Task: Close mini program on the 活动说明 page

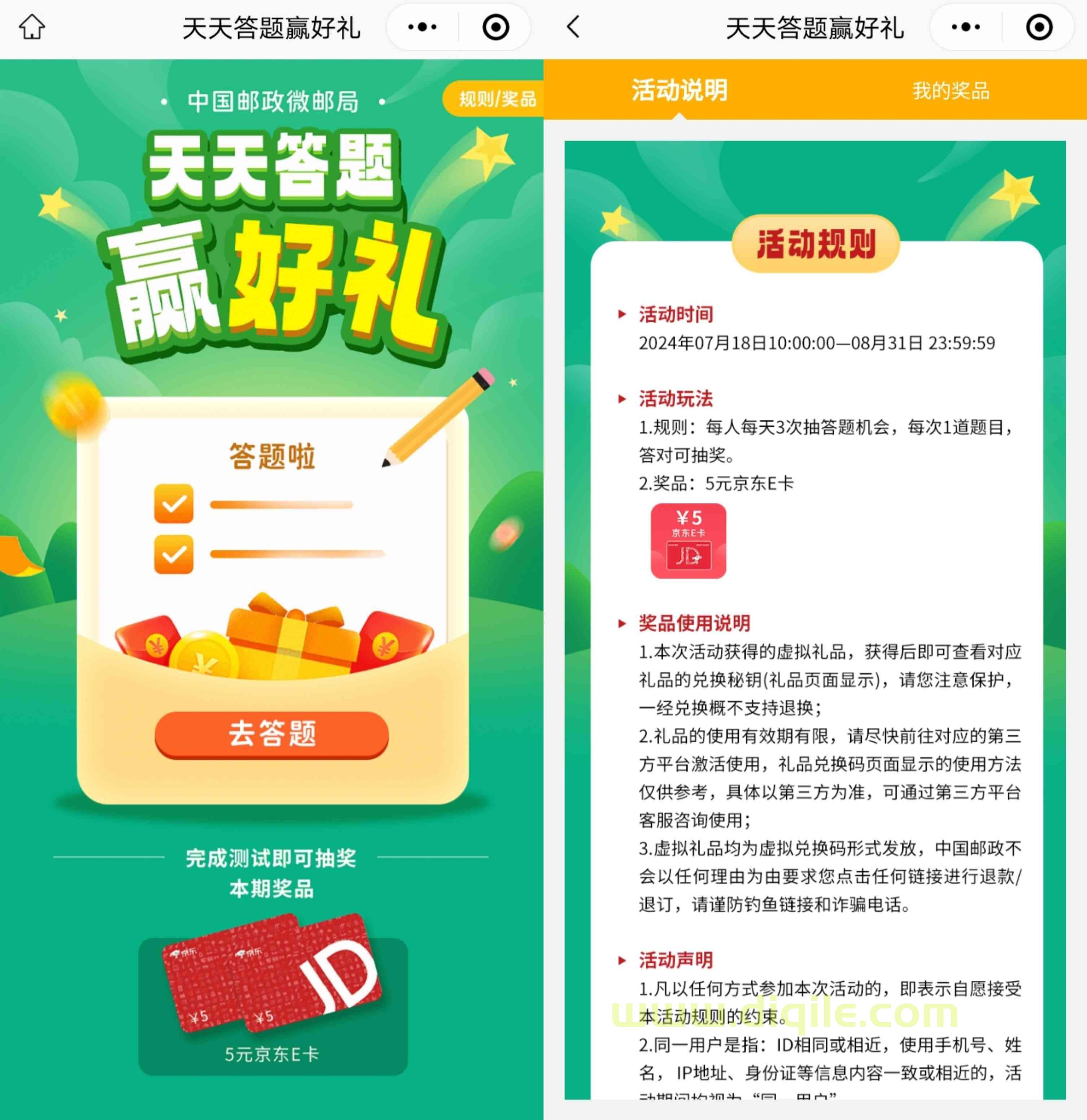Action: (1038, 27)
